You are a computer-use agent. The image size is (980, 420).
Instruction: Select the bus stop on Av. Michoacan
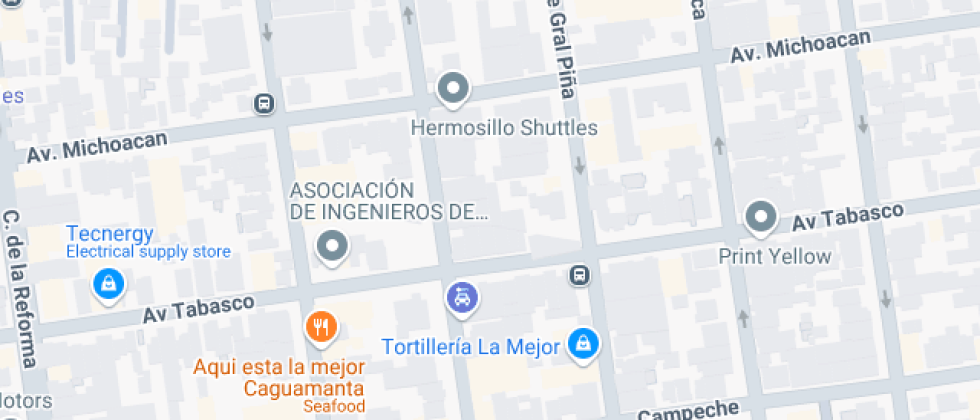[264, 104]
